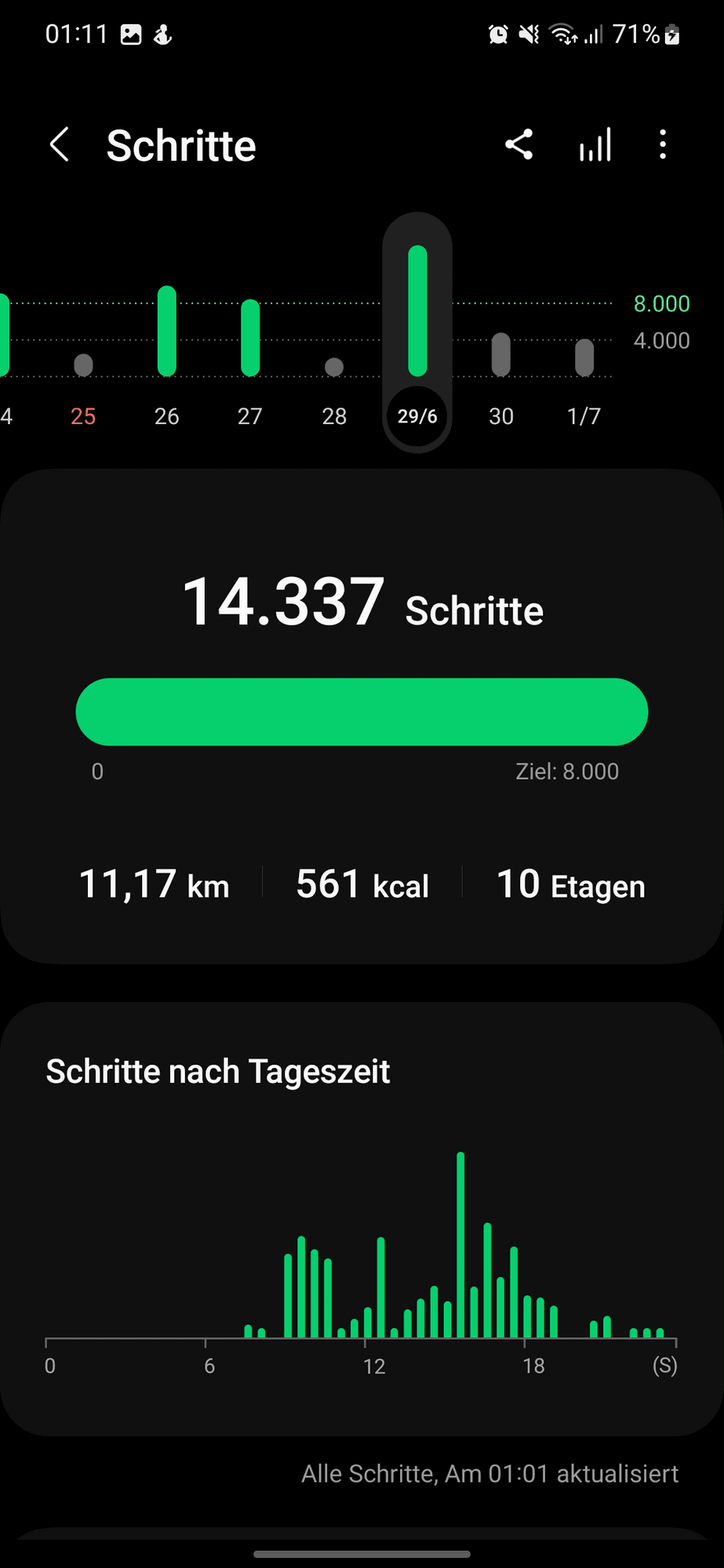The height and width of the screenshot is (1568, 724).
Task: Go back from the Schritte screen
Action: (x=60, y=145)
